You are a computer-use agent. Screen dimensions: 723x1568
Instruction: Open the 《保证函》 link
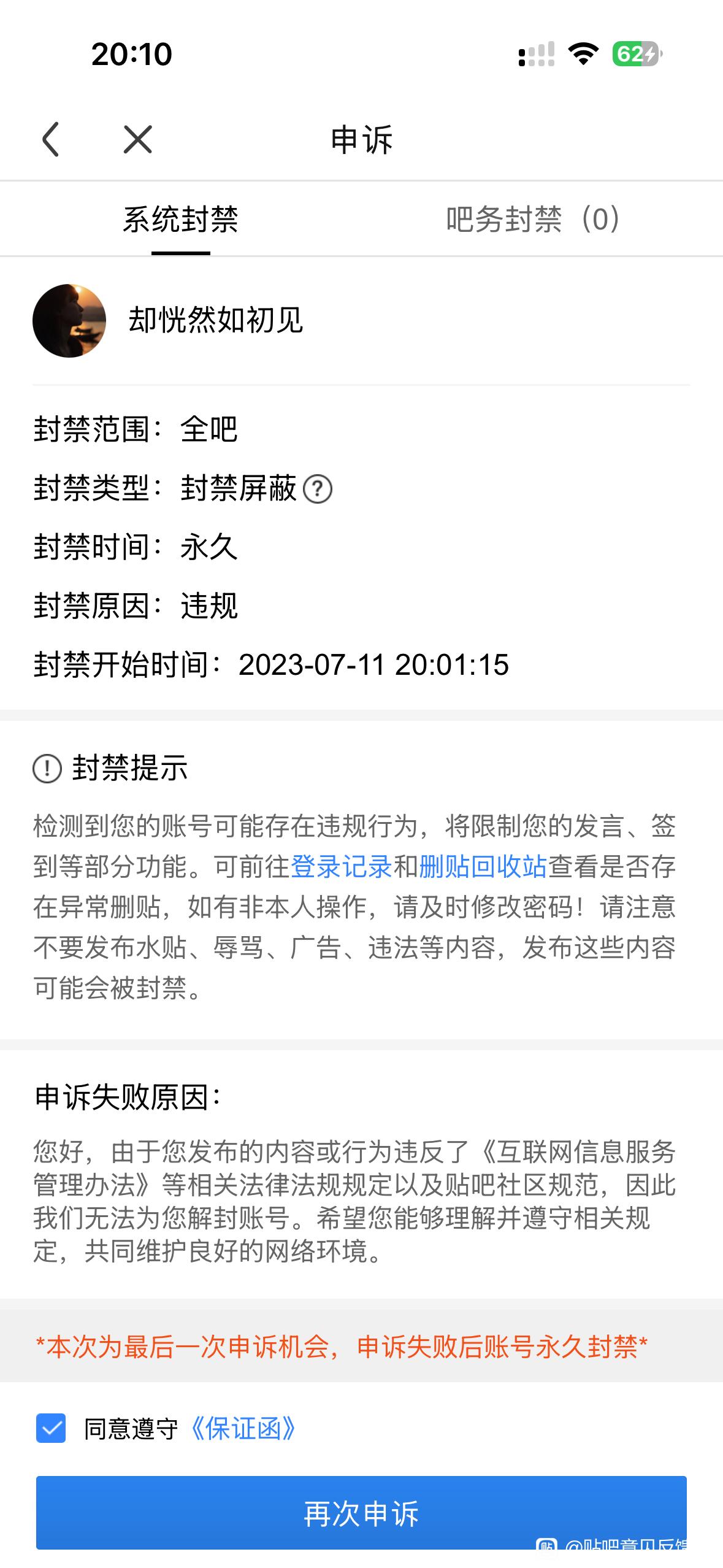[x=243, y=1429]
